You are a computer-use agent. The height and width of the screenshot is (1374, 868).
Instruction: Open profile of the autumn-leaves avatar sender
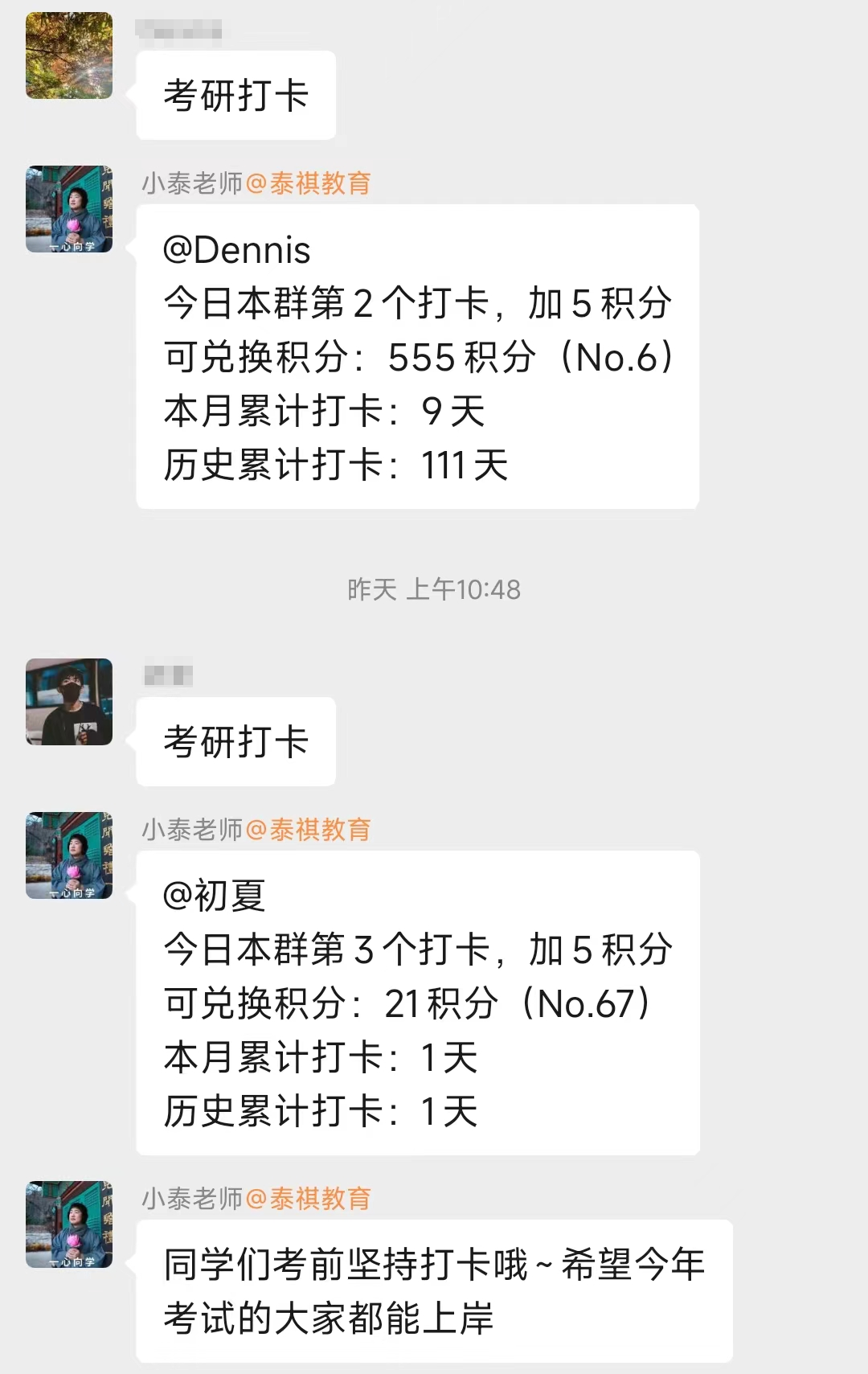(x=69, y=55)
